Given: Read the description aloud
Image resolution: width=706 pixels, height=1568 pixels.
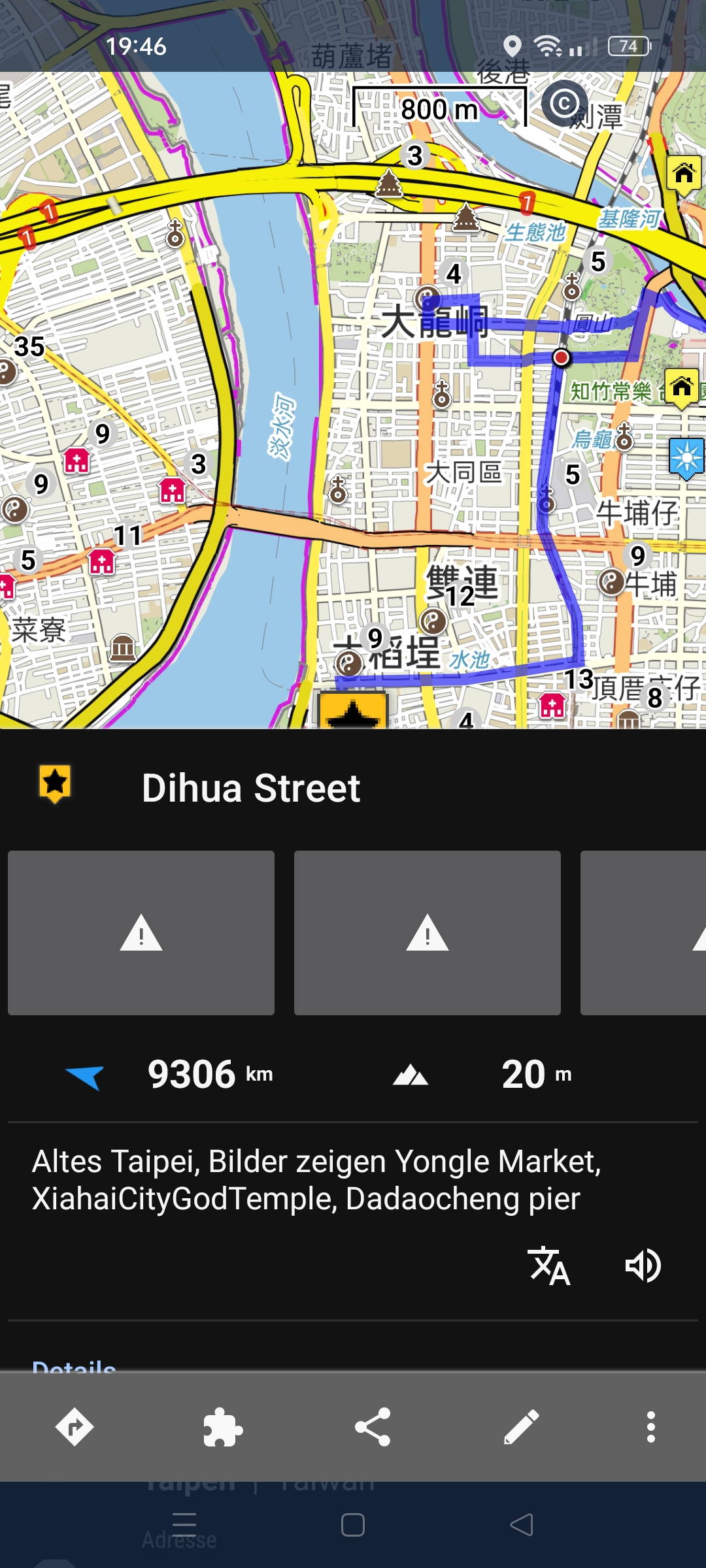Looking at the screenshot, I should pos(643,1266).
